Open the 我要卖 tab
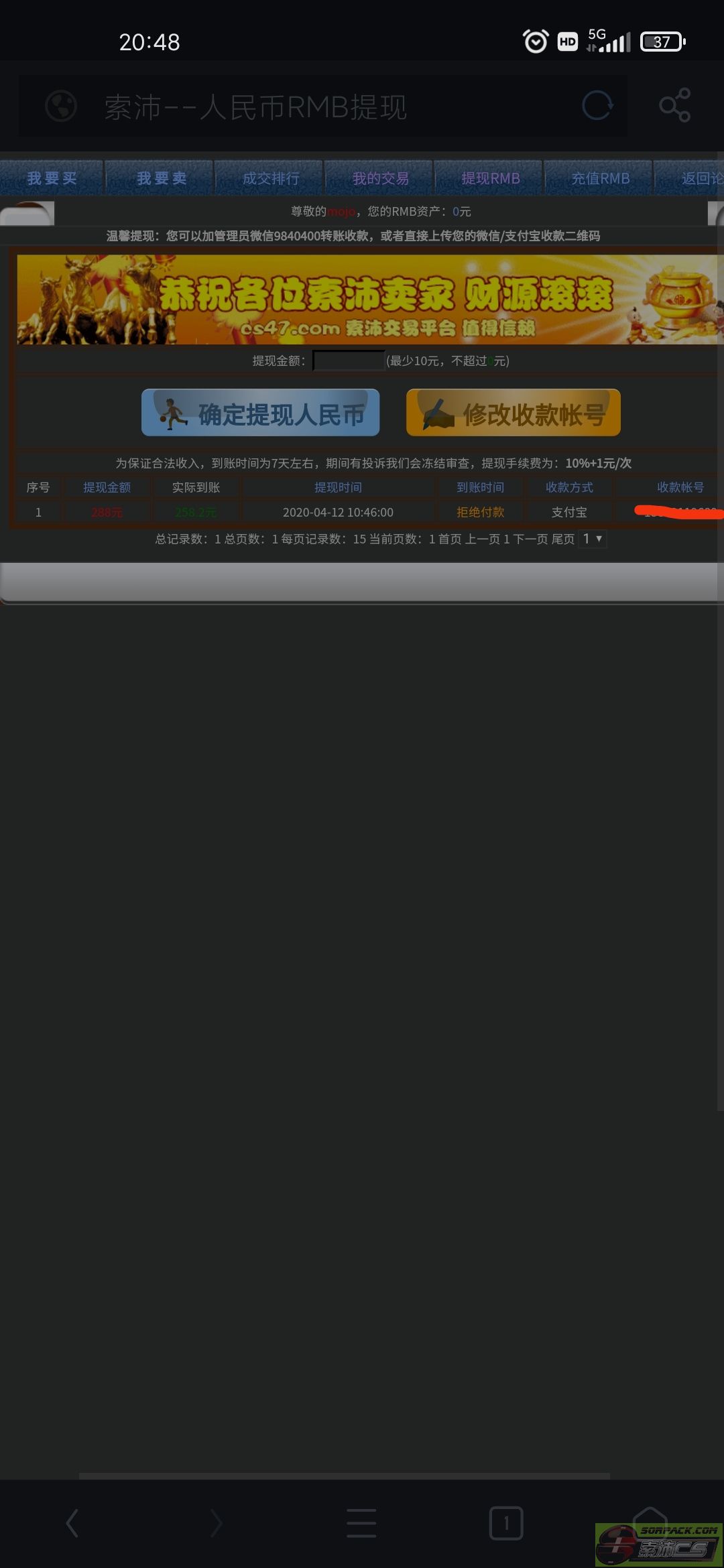 click(x=161, y=178)
